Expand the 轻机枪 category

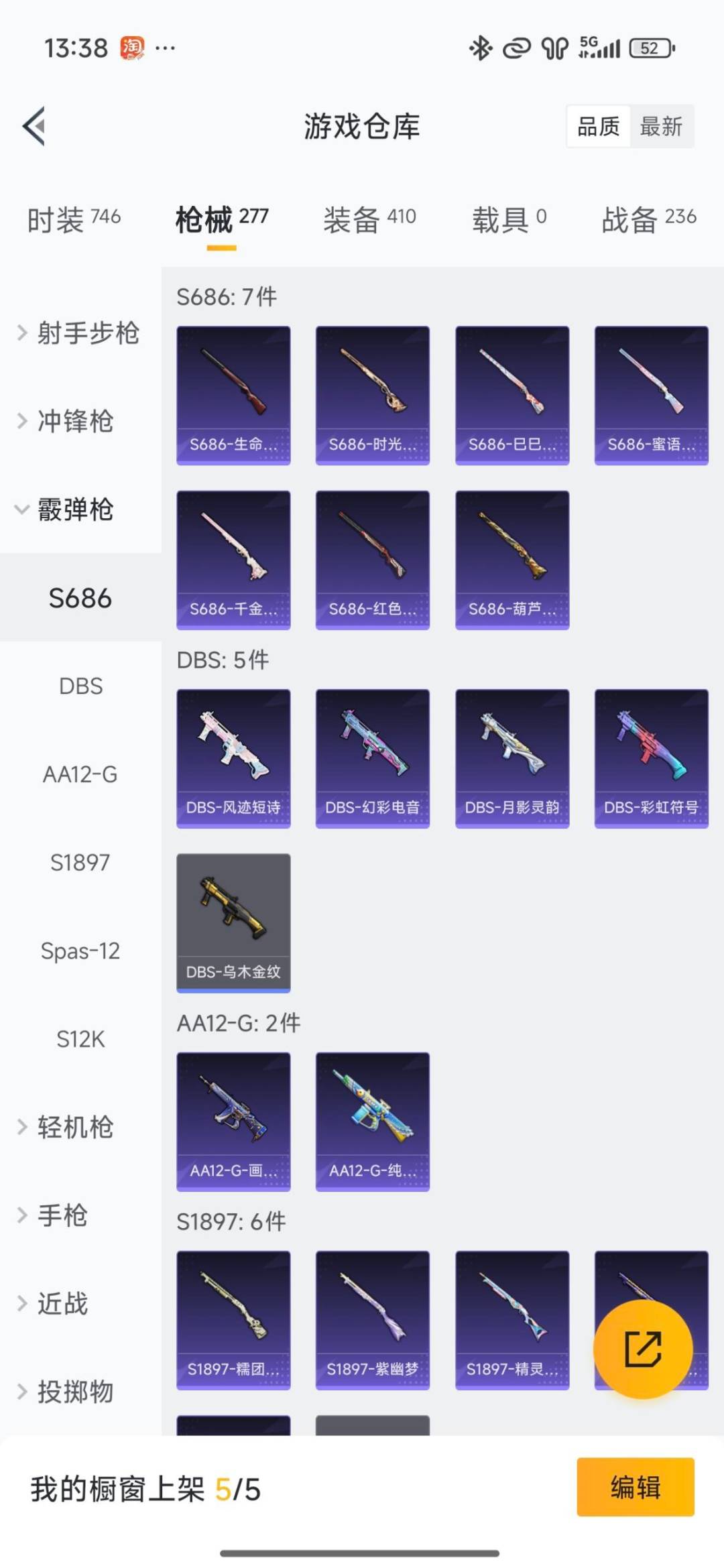coord(67,1127)
